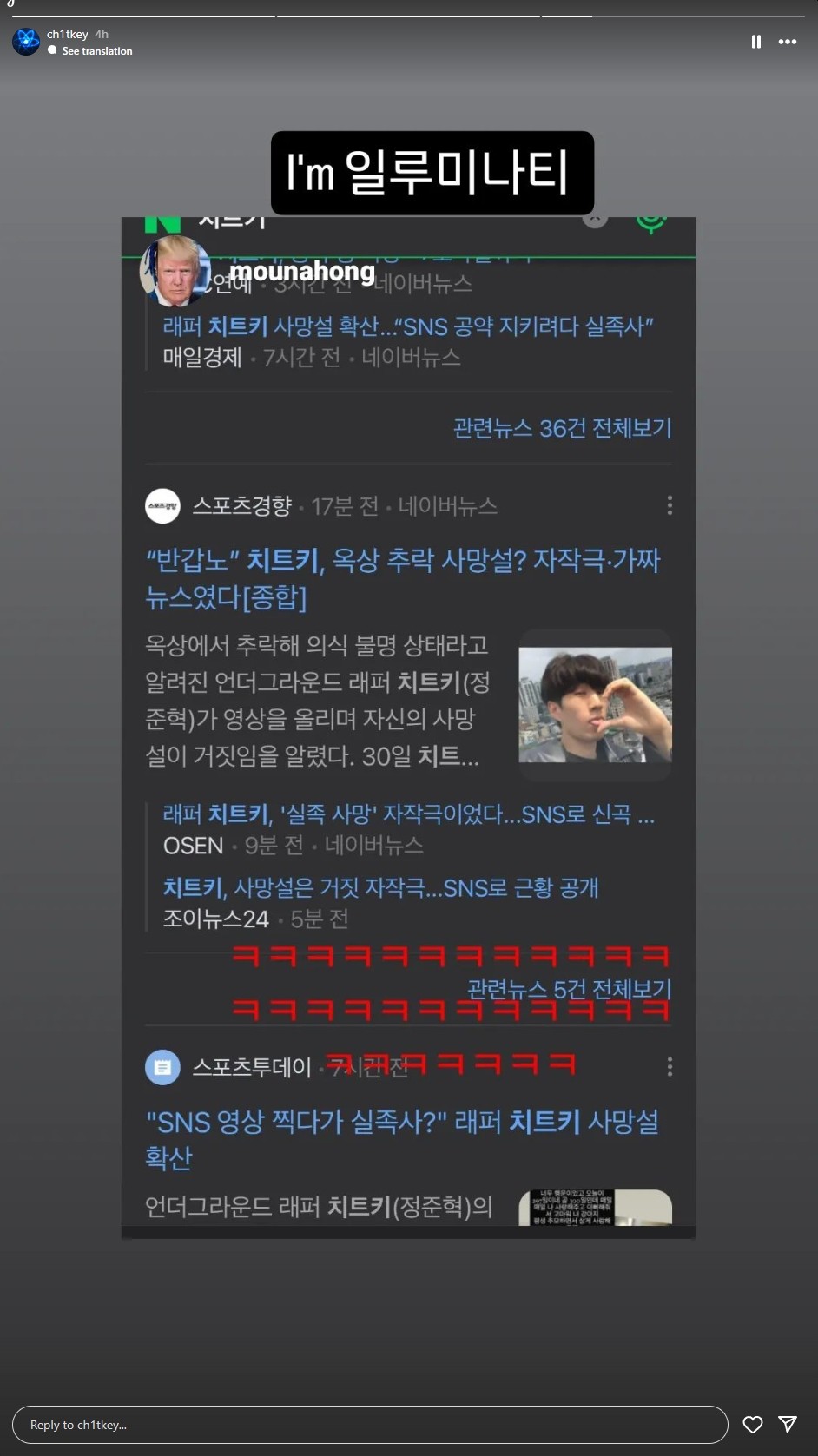
Task: Pause the story playback
Action: 756,42
